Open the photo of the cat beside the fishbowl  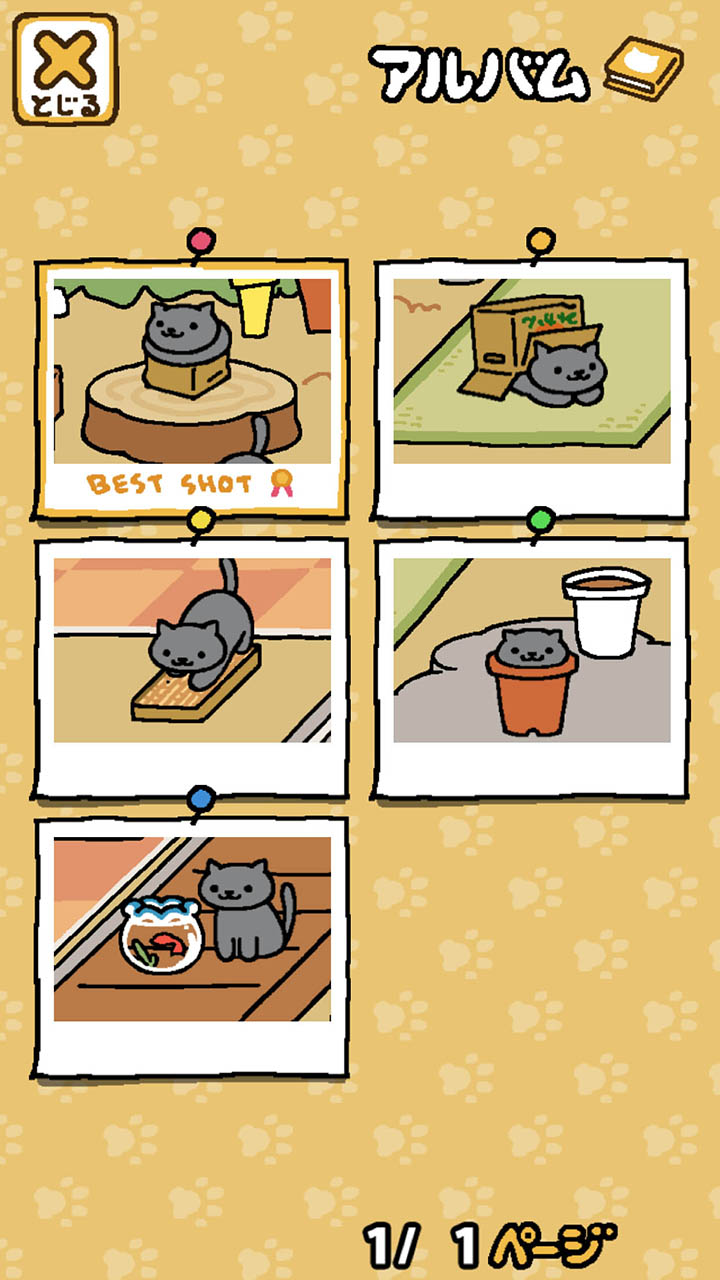(x=191, y=946)
